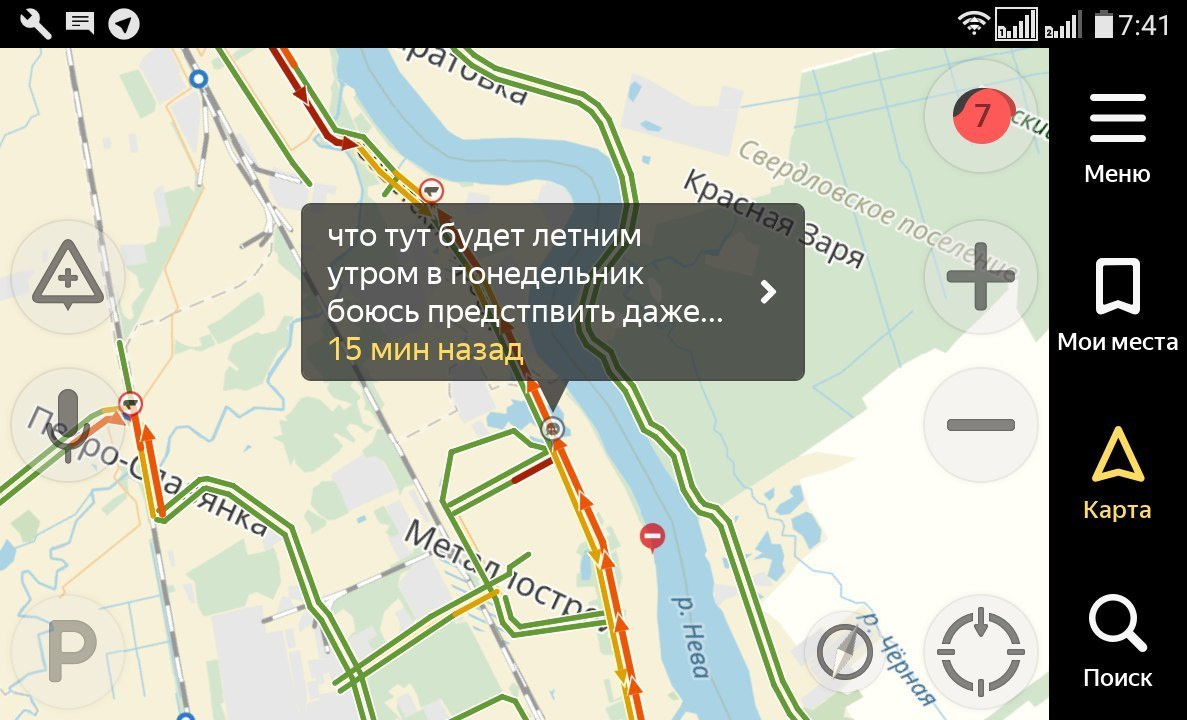Open the Меню side panel
The image size is (1187, 720).
pyautogui.click(x=1117, y=138)
